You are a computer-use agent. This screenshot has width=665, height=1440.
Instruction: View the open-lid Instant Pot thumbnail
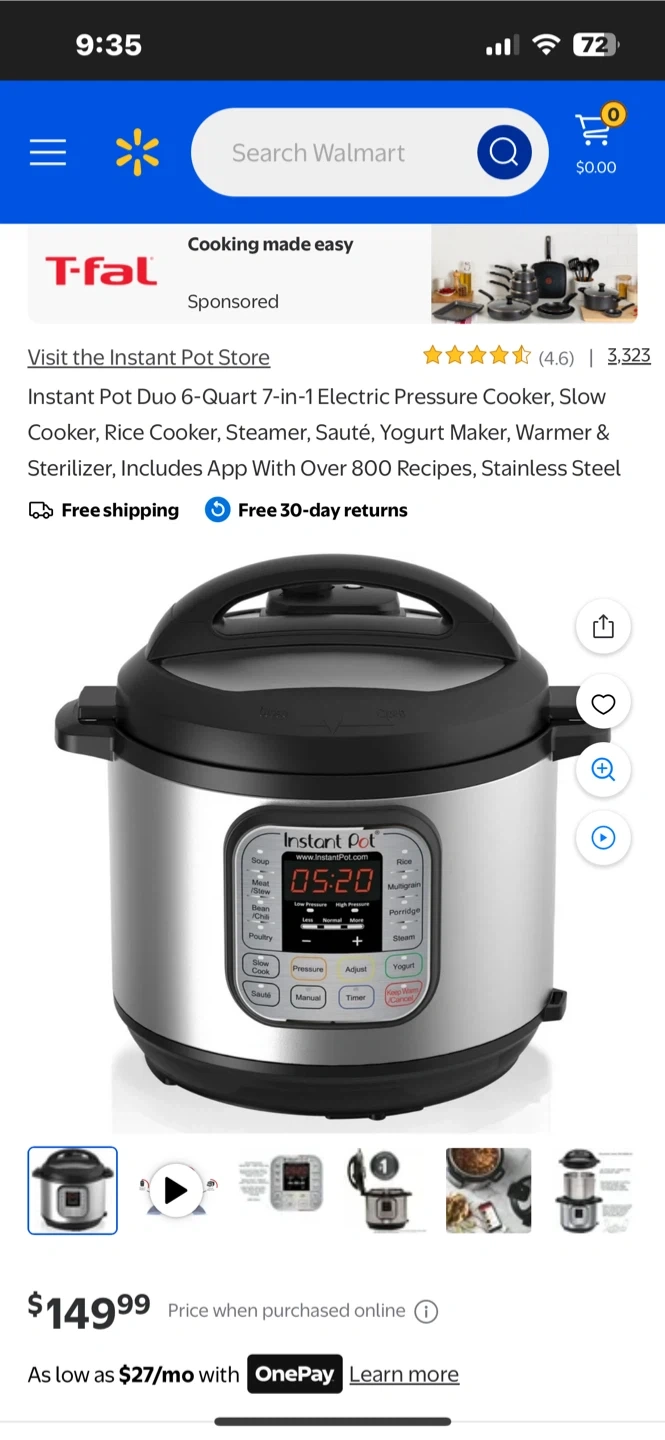click(x=383, y=1190)
